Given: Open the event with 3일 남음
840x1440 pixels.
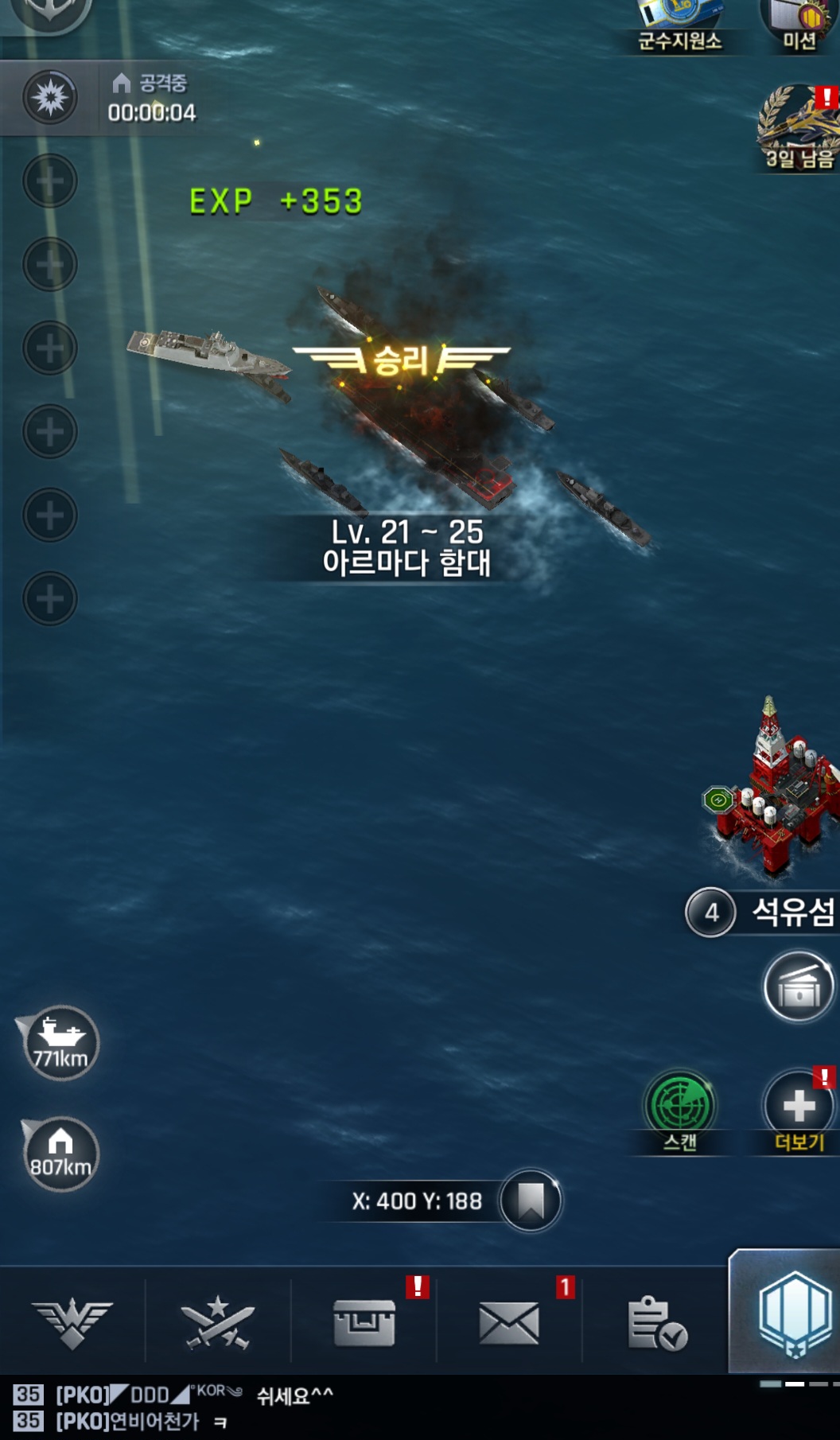Looking at the screenshot, I should pos(798,127).
